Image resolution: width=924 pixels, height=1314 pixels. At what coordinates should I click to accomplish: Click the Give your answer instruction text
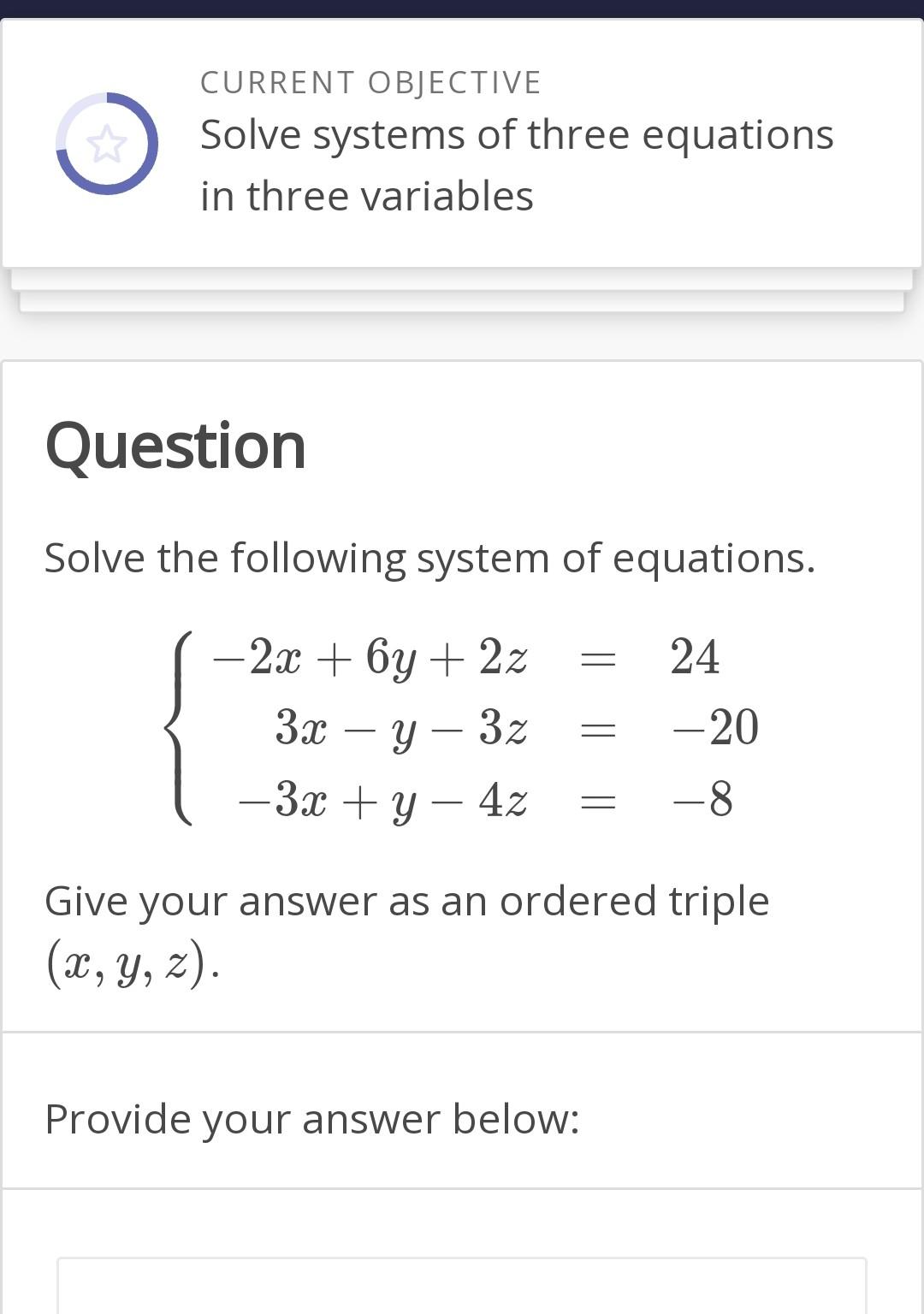point(407,899)
